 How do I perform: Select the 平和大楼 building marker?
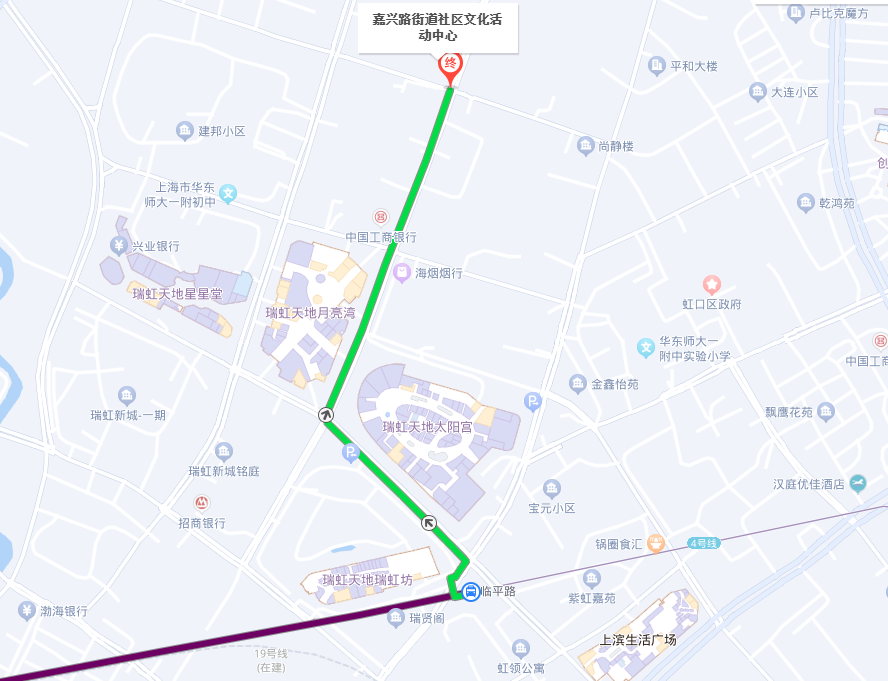pos(657,66)
